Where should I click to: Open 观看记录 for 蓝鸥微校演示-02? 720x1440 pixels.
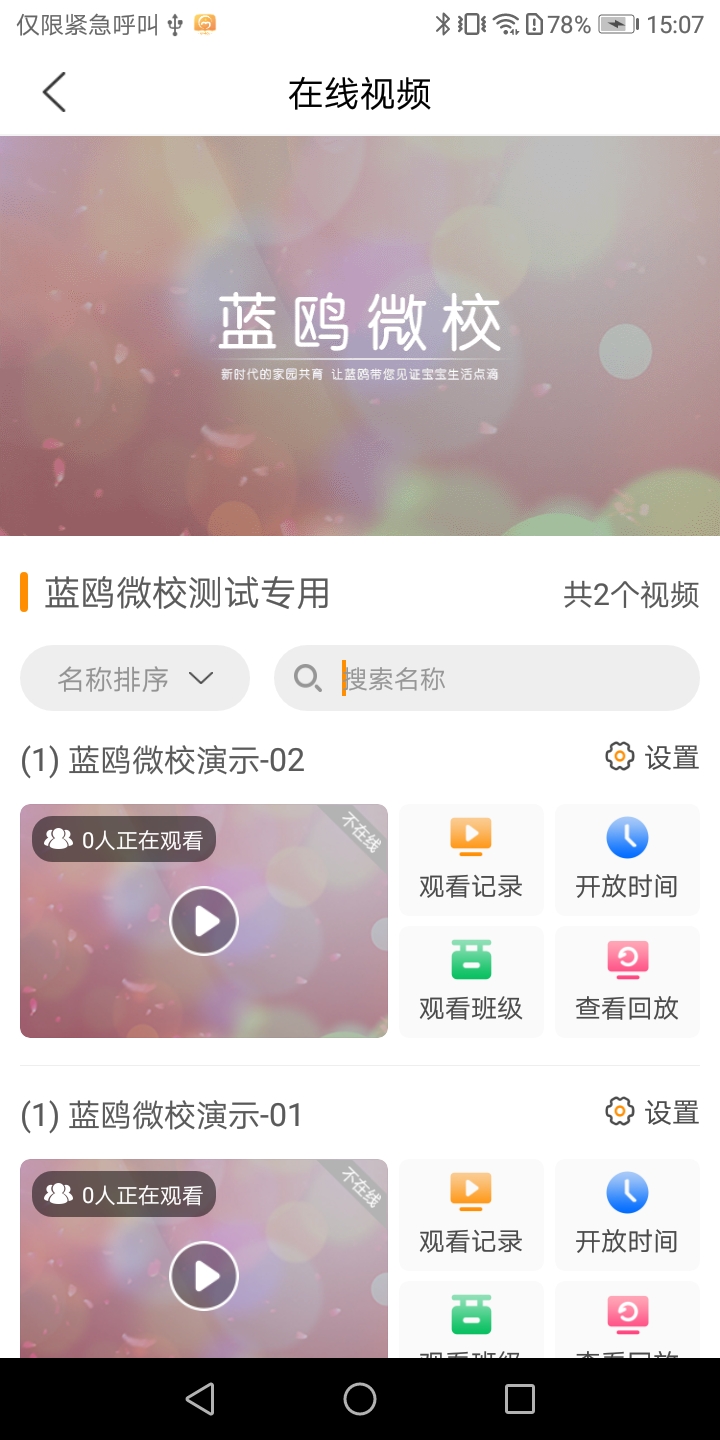pyautogui.click(x=470, y=859)
